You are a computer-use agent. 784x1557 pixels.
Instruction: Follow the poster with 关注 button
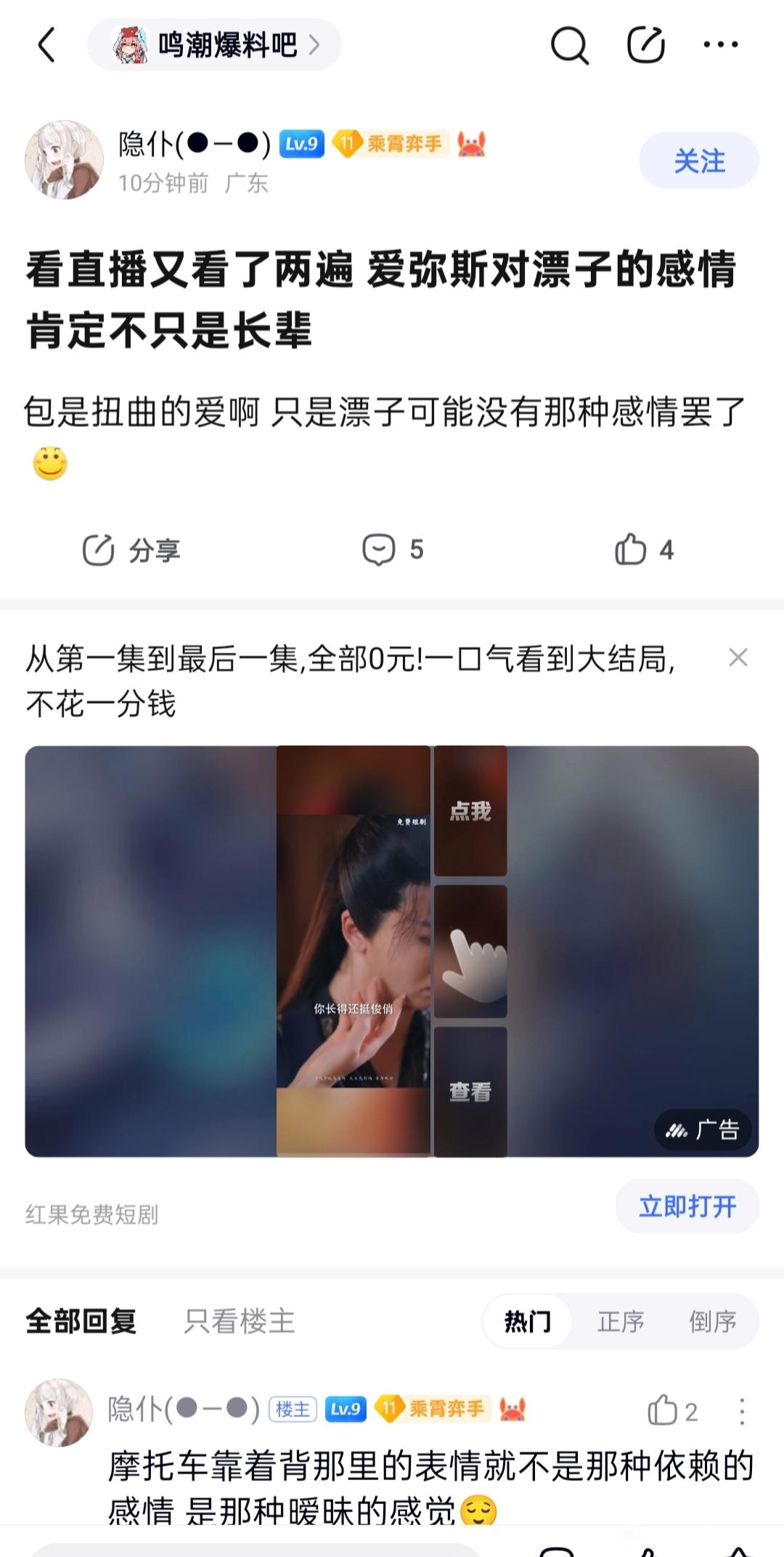[698, 160]
